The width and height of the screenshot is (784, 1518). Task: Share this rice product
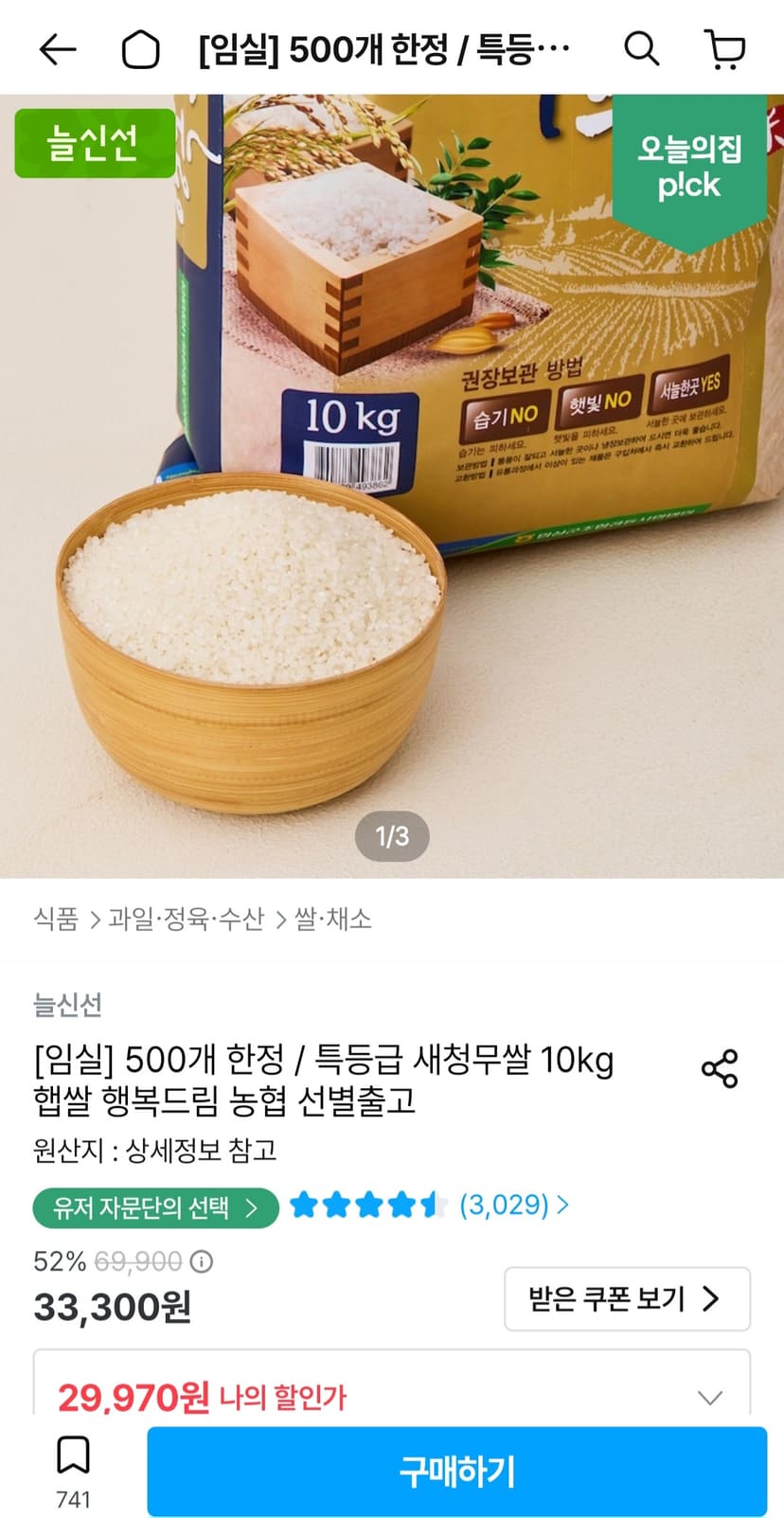[x=720, y=1068]
